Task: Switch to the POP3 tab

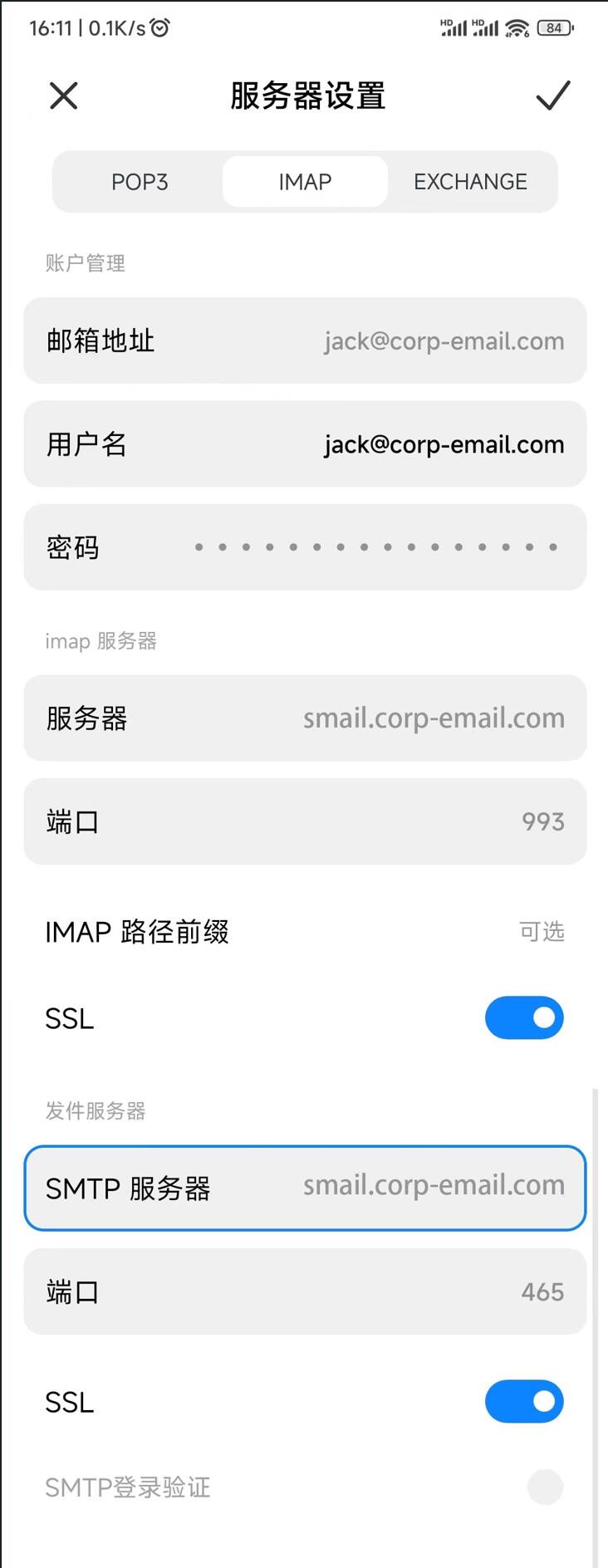Action: coord(140,182)
